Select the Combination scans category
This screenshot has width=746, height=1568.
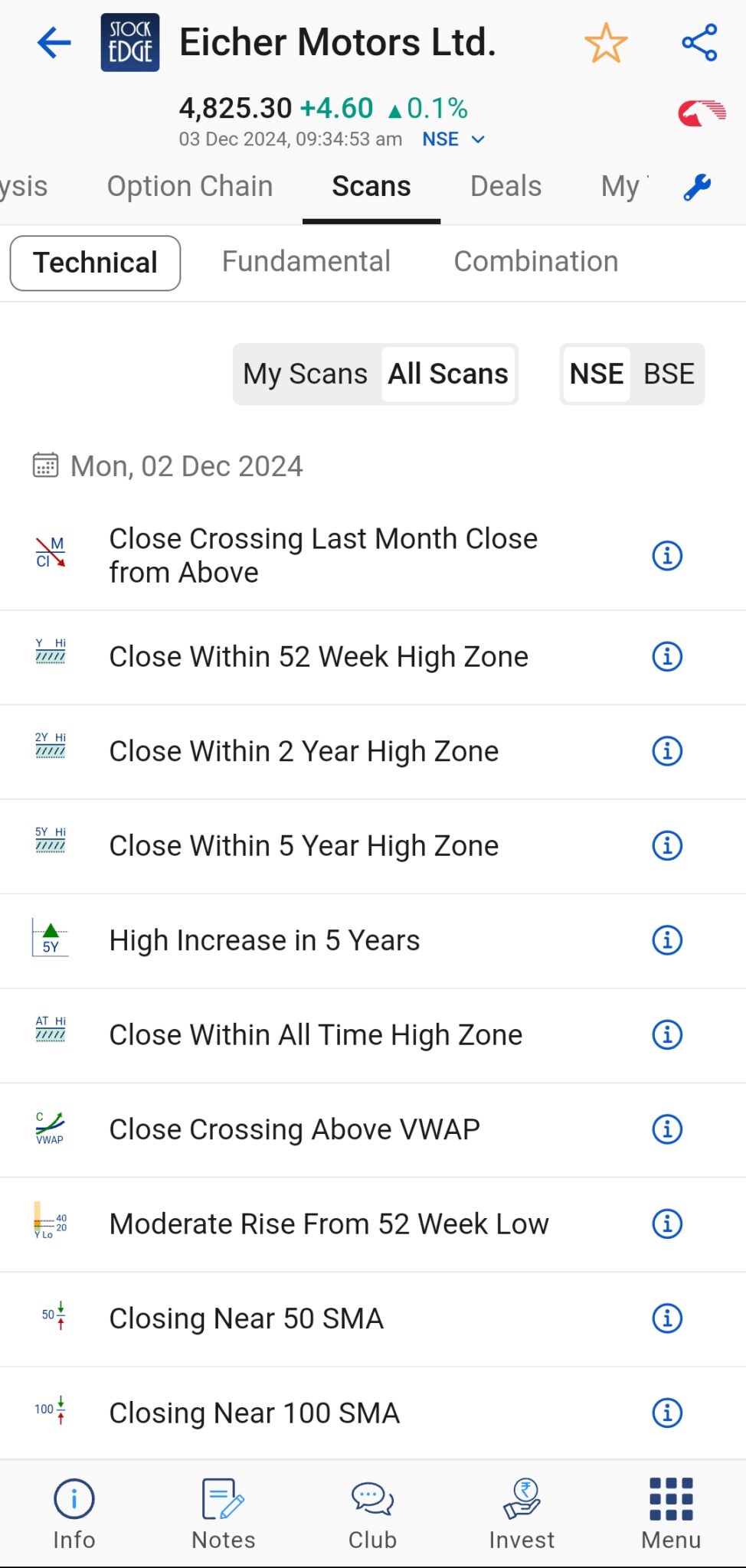535,262
